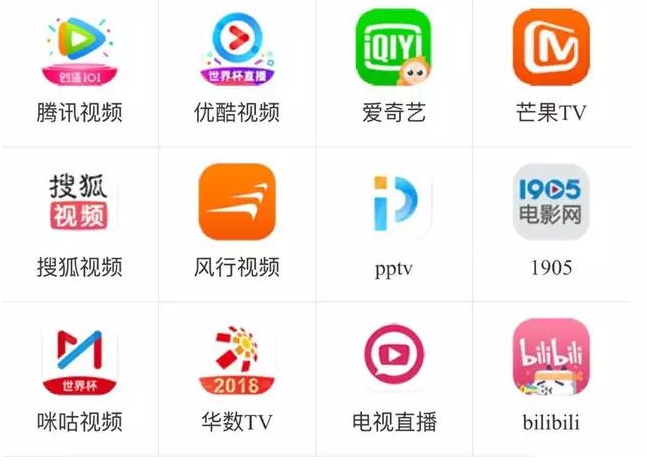
Task: Select the 爱奇艺 icon
Action: [394, 48]
